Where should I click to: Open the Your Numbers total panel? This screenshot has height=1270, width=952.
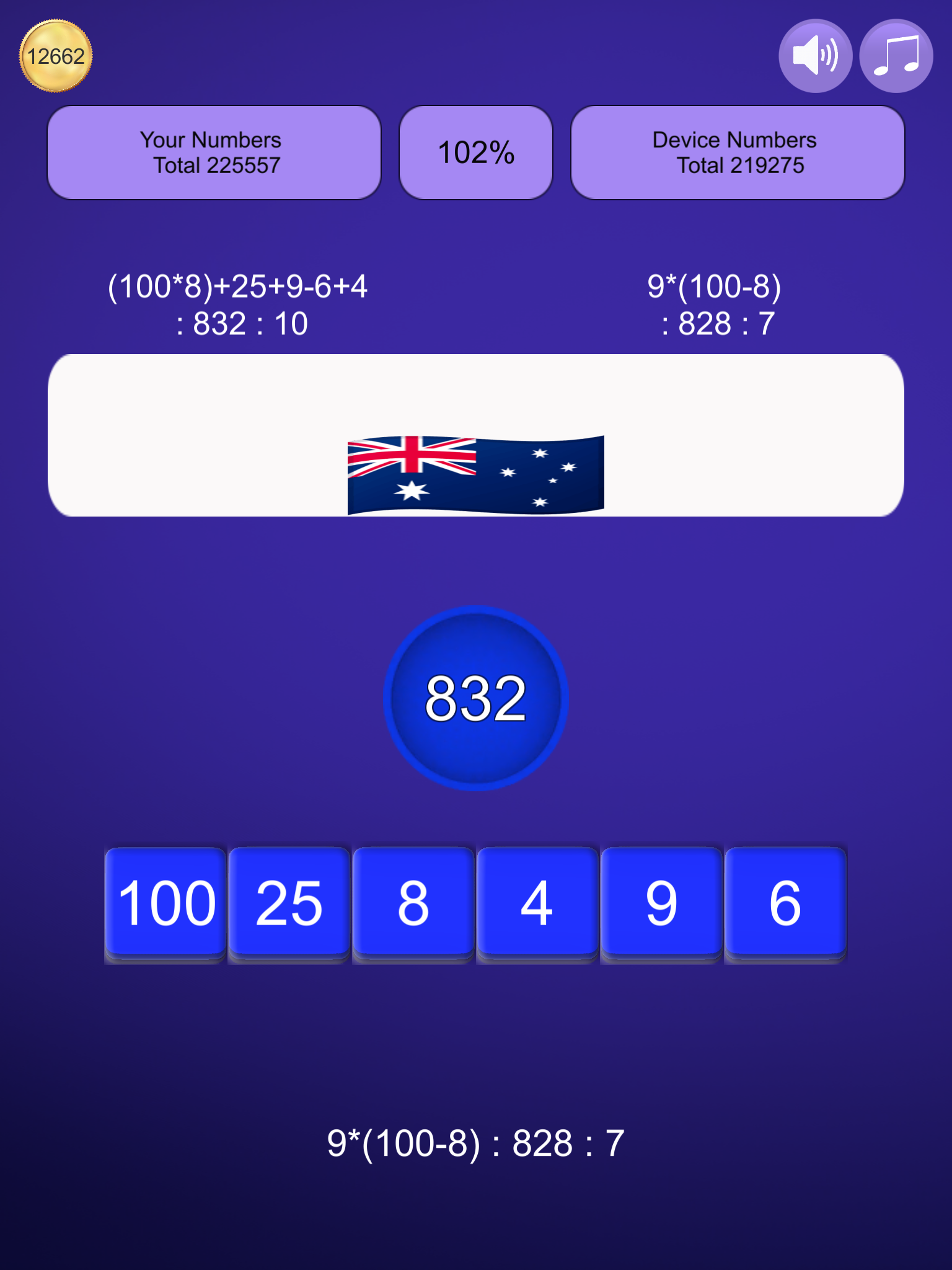pyautogui.click(x=214, y=153)
